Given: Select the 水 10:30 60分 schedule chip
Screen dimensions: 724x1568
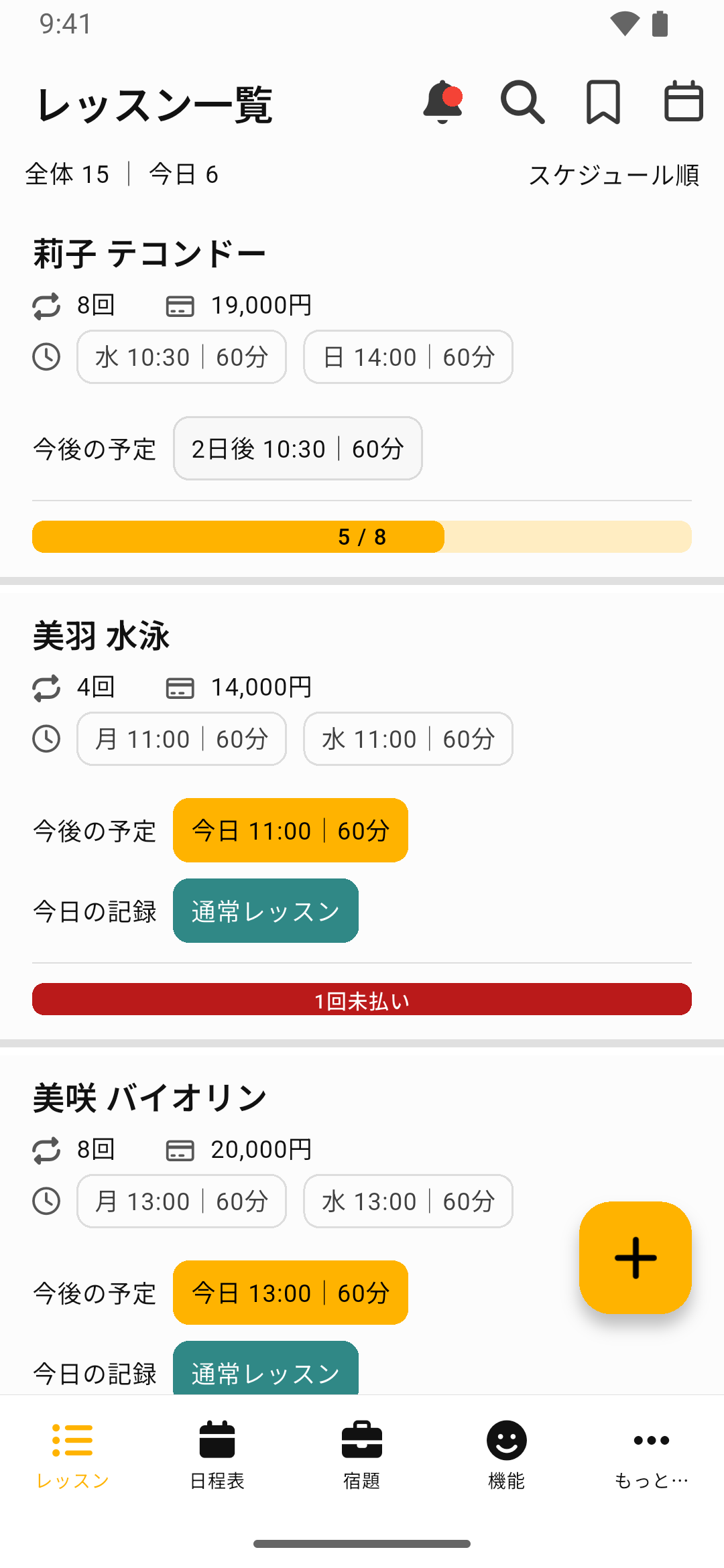Looking at the screenshot, I should coord(181,357).
